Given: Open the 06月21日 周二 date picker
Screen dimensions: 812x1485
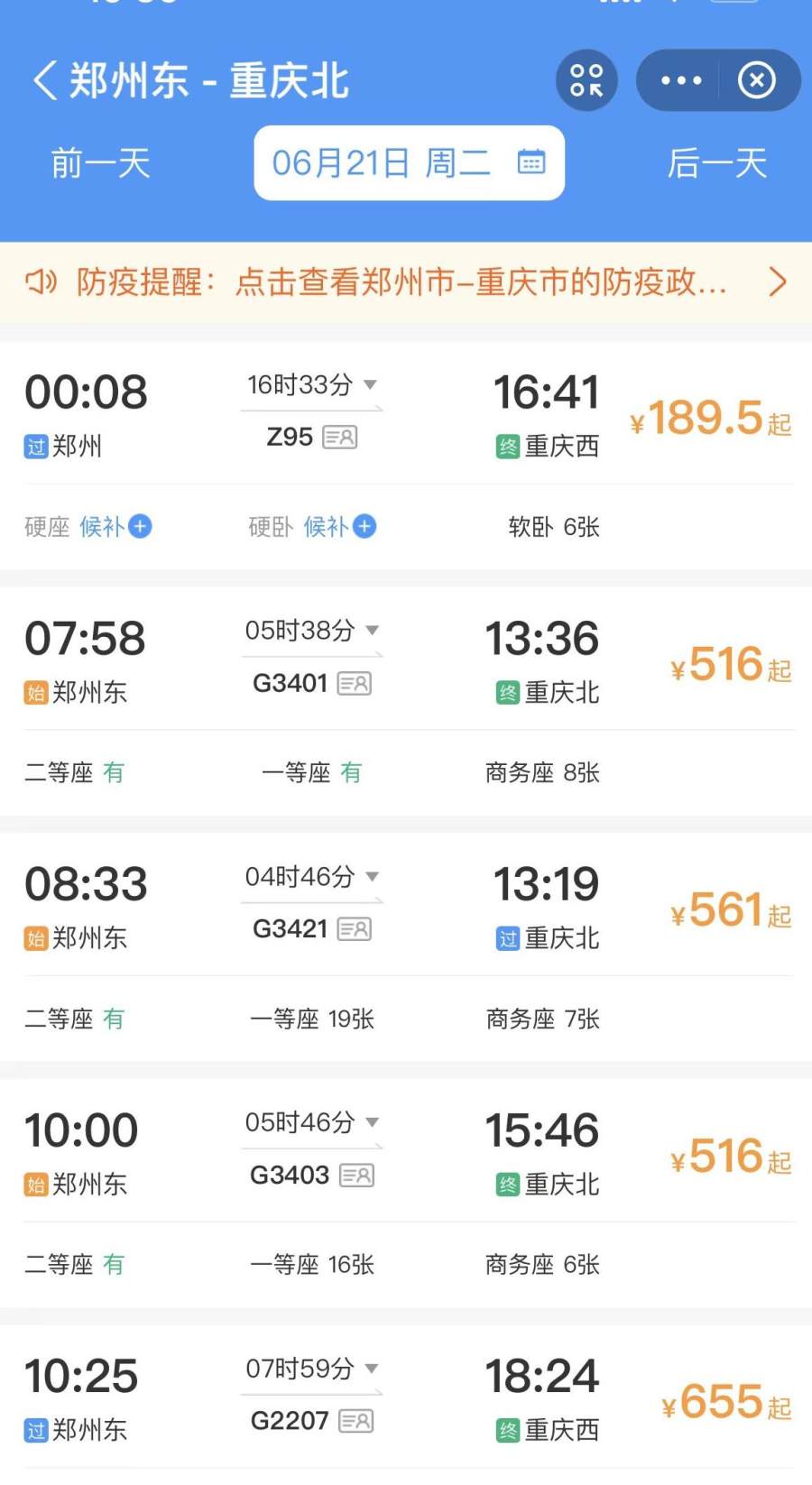Looking at the screenshot, I should (409, 163).
